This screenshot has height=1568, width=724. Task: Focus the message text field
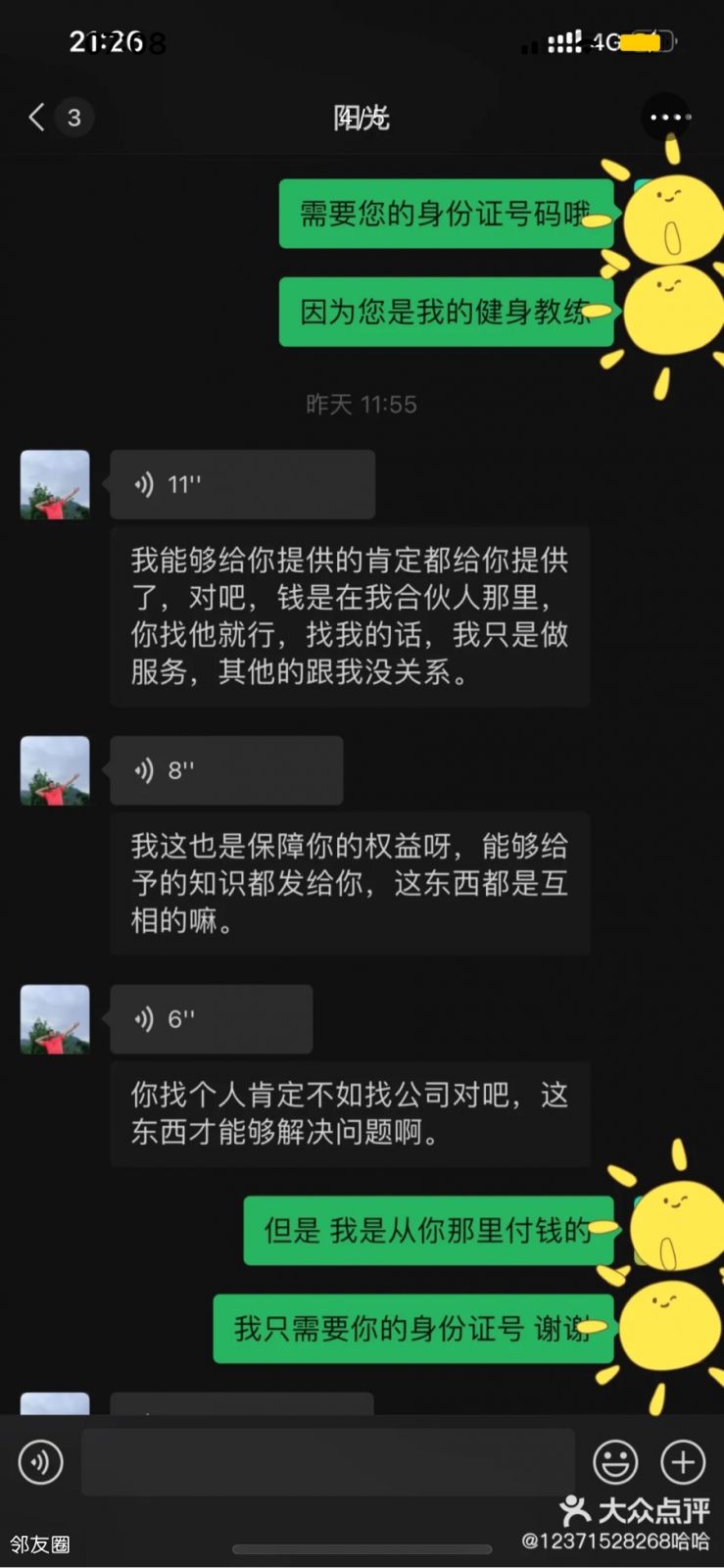[x=328, y=1462]
